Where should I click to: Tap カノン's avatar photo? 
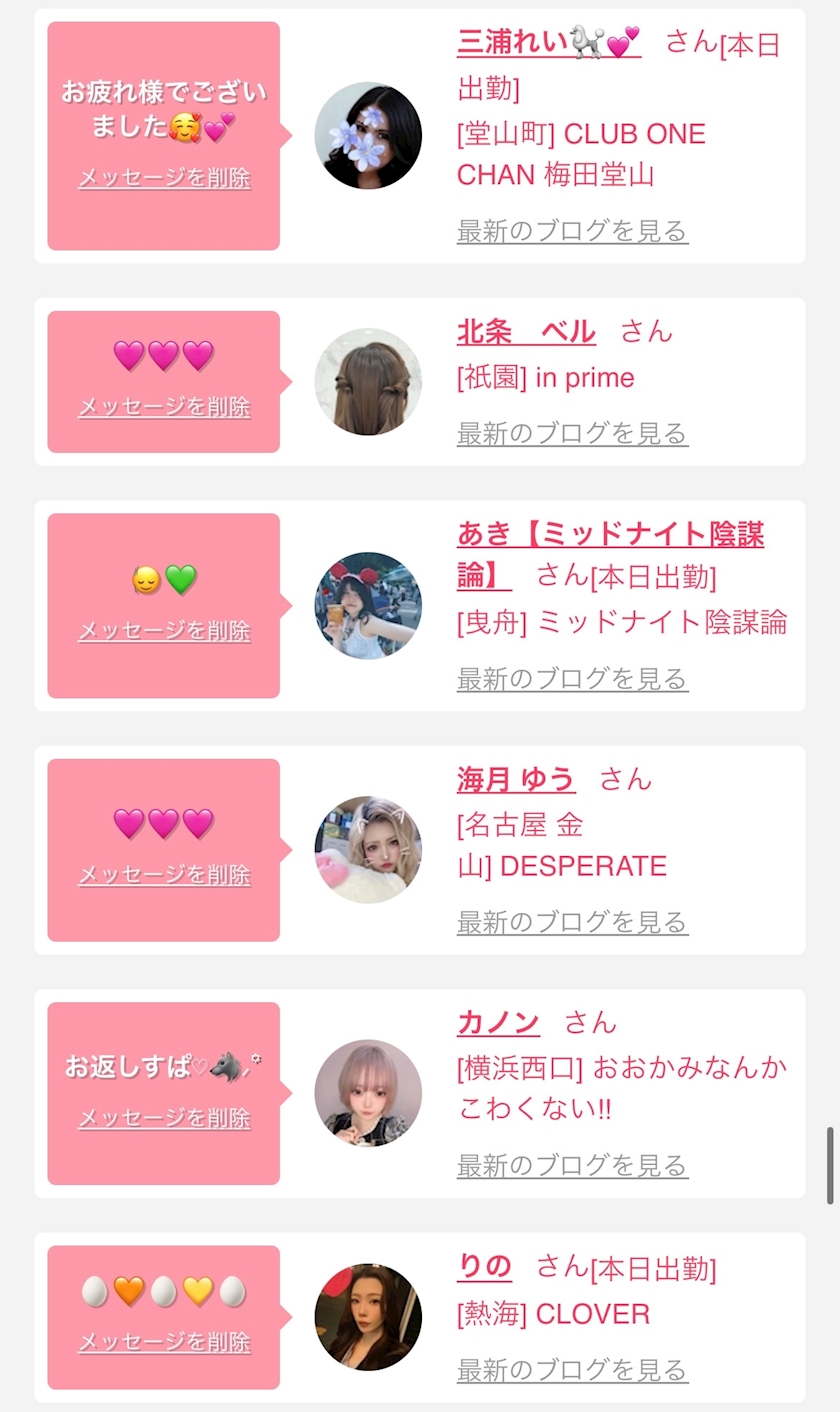368,1093
